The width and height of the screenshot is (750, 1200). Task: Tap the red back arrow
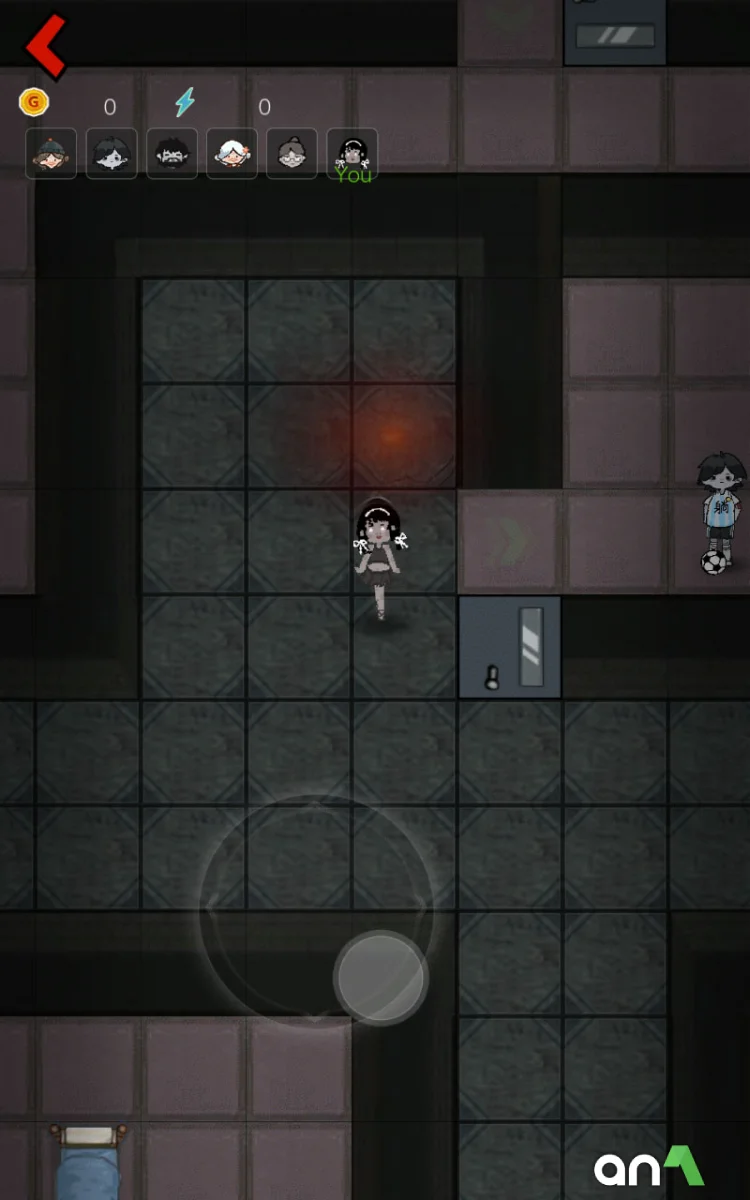click(x=46, y=46)
